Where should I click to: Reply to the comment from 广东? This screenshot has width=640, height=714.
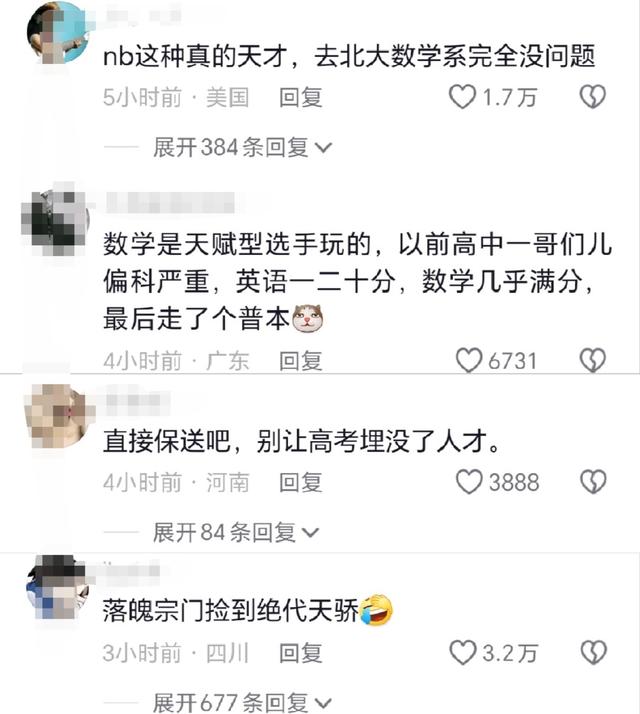(x=300, y=361)
